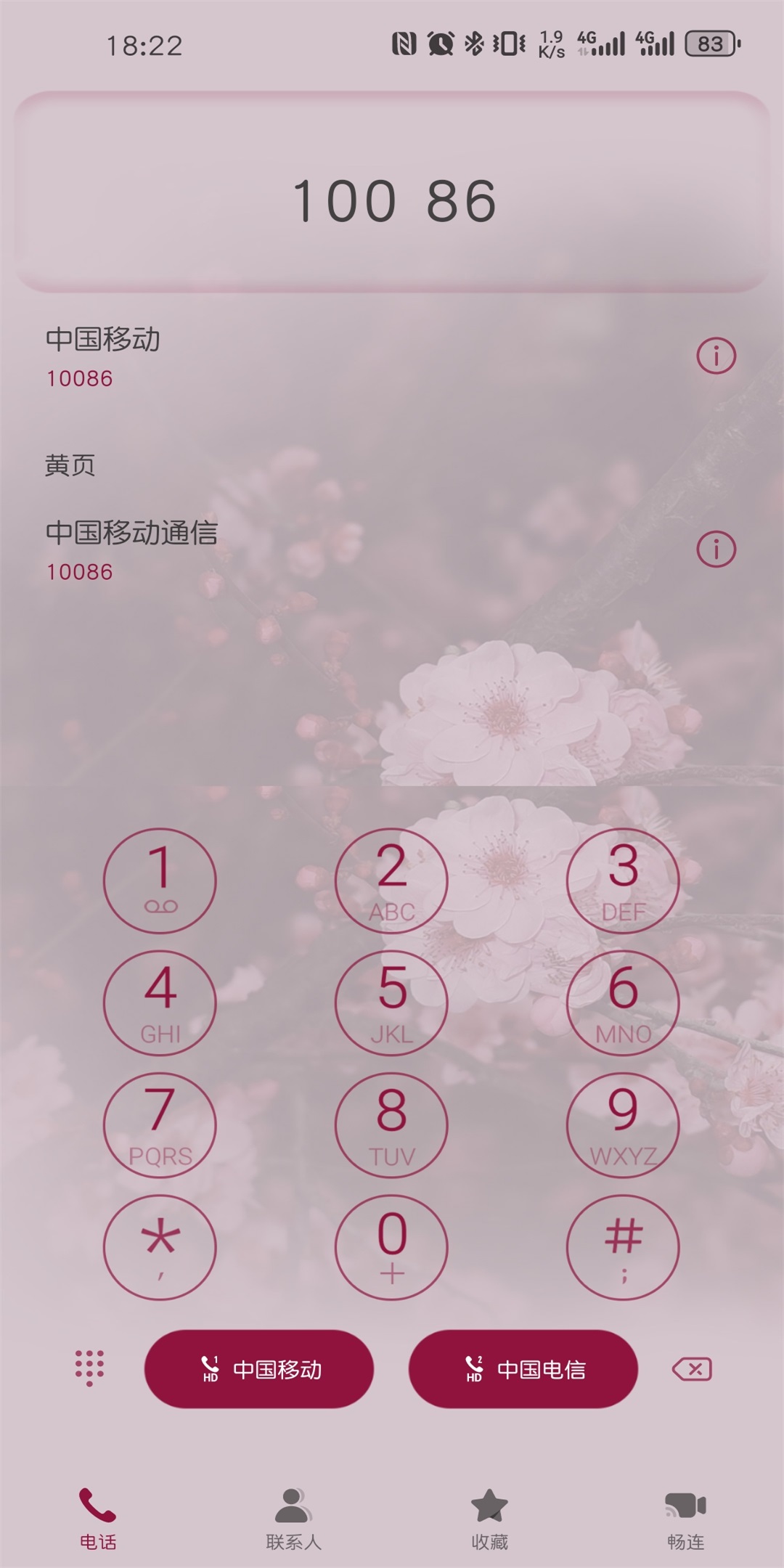Select the 中国移动通信 yellow page result
784x1568 pixels.
pos(290,551)
